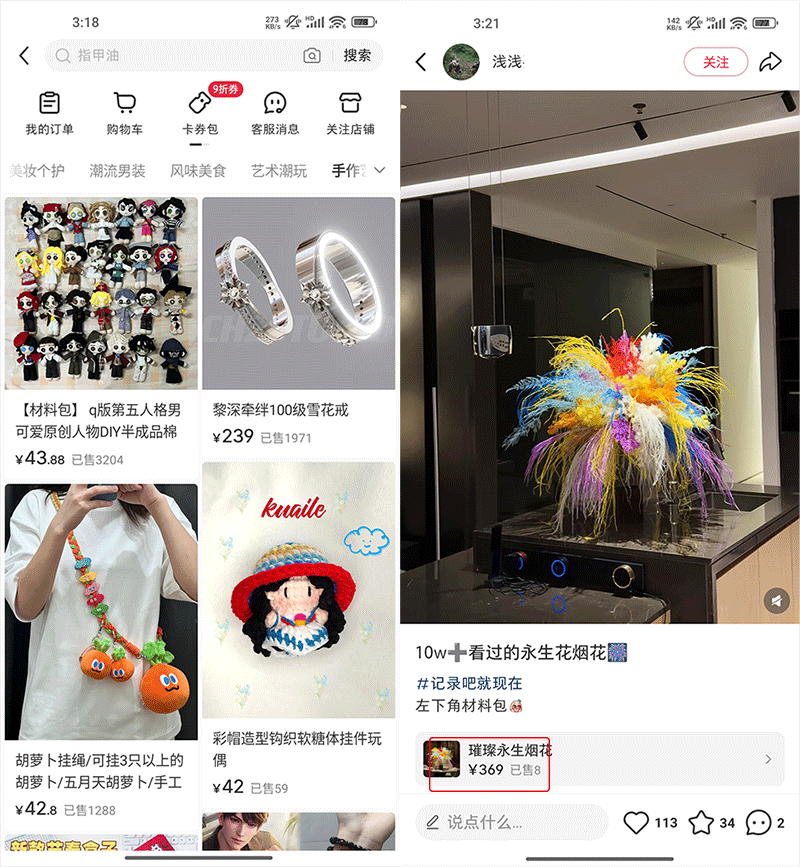800x867 pixels.
Task: Open the camera search icon
Action: (313, 56)
